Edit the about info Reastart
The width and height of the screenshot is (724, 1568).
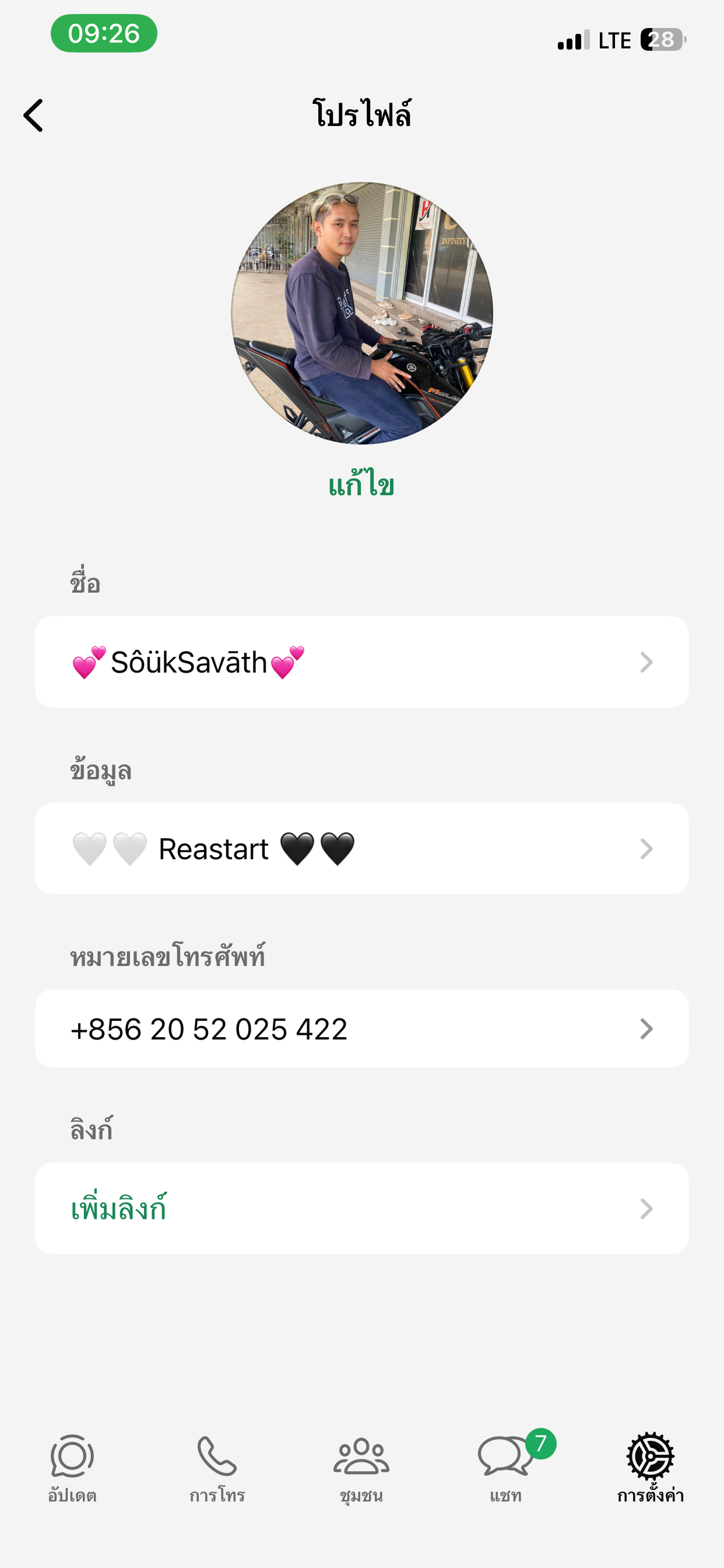(361, 849)
